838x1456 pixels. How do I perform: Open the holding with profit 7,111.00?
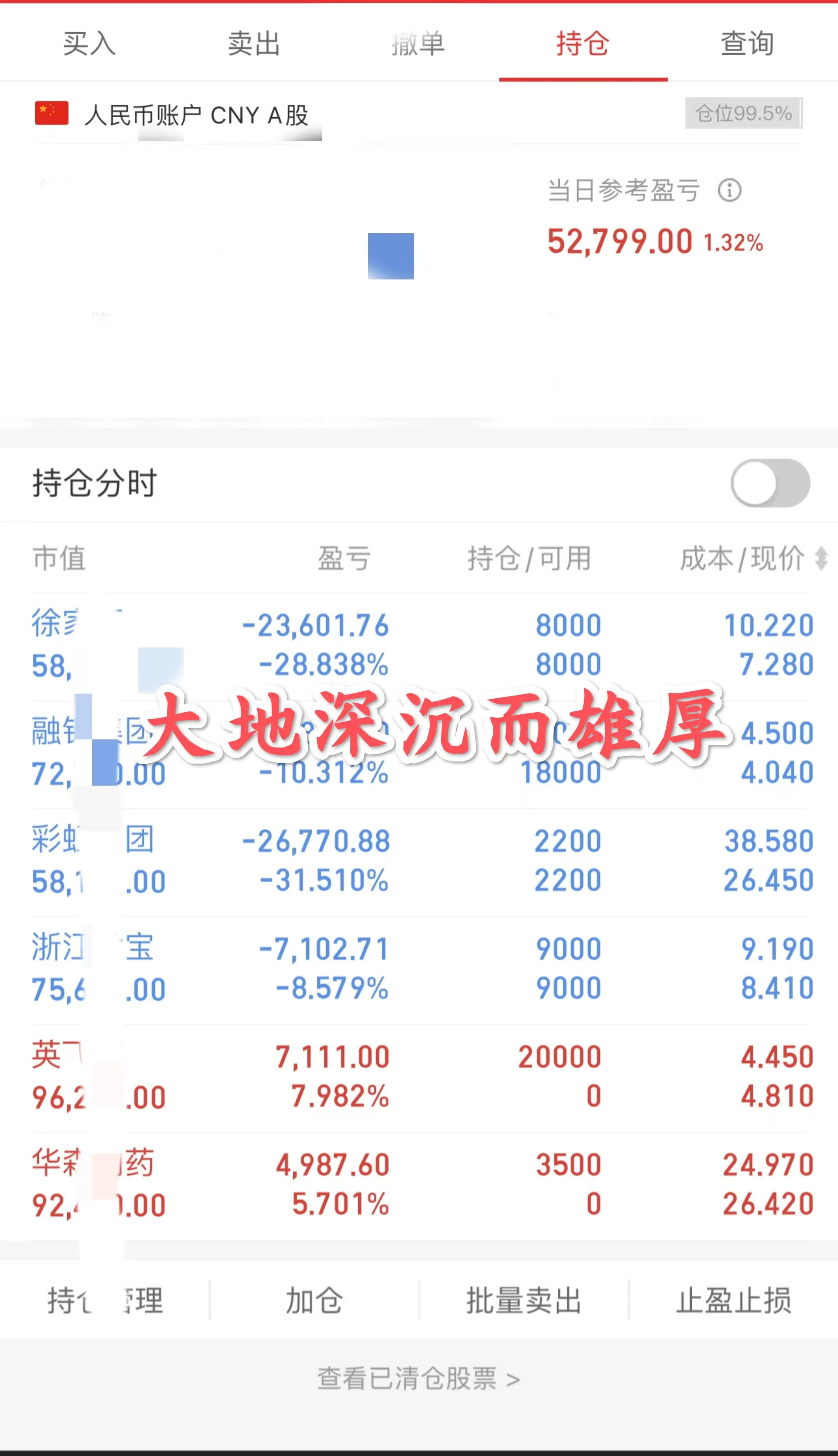(419, 1077)
